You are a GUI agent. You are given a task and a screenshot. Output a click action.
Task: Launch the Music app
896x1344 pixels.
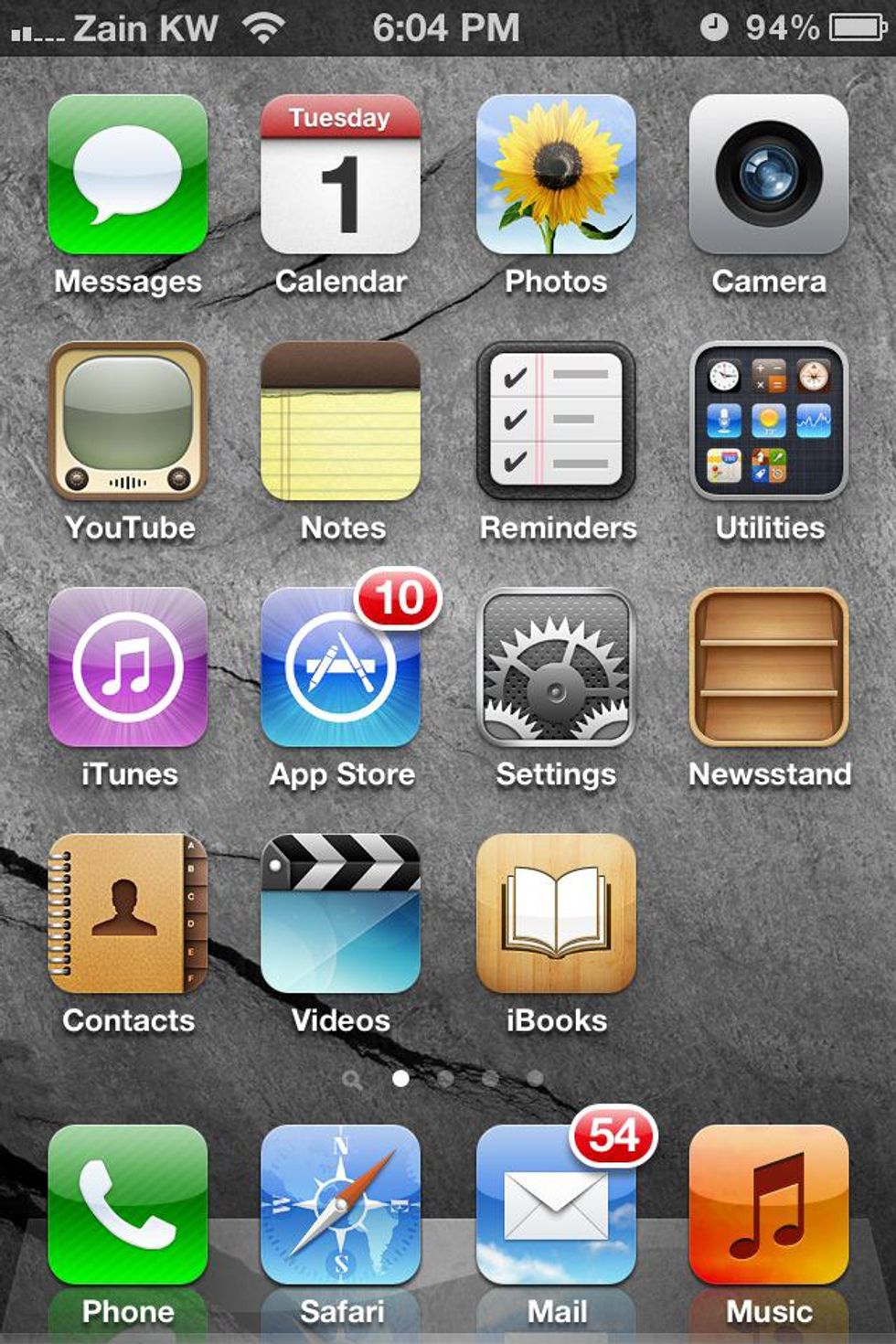point(768,1205)
